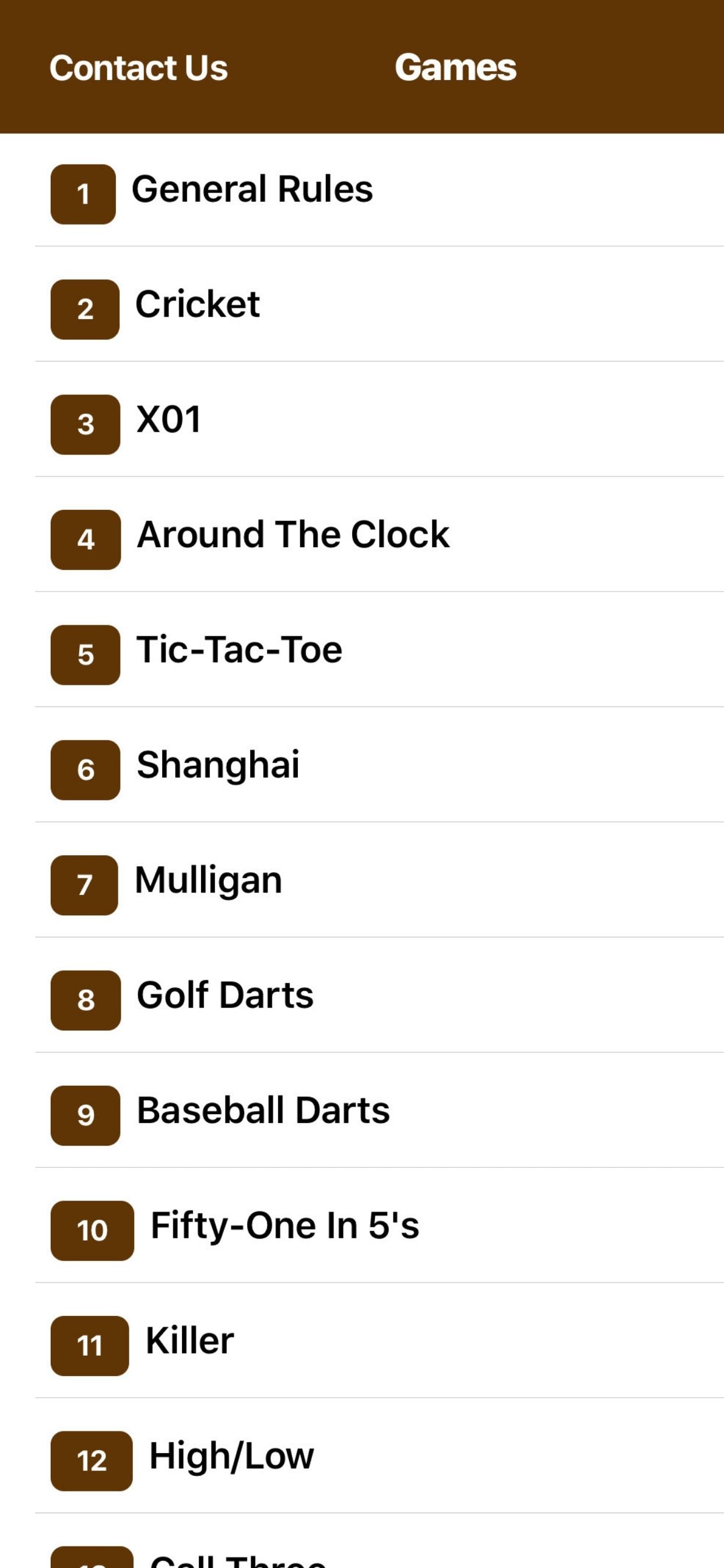The width and height of the screenshot is (724, 1568).
Task: Select the Cricket game rules
Action: [x=379, y=304]
